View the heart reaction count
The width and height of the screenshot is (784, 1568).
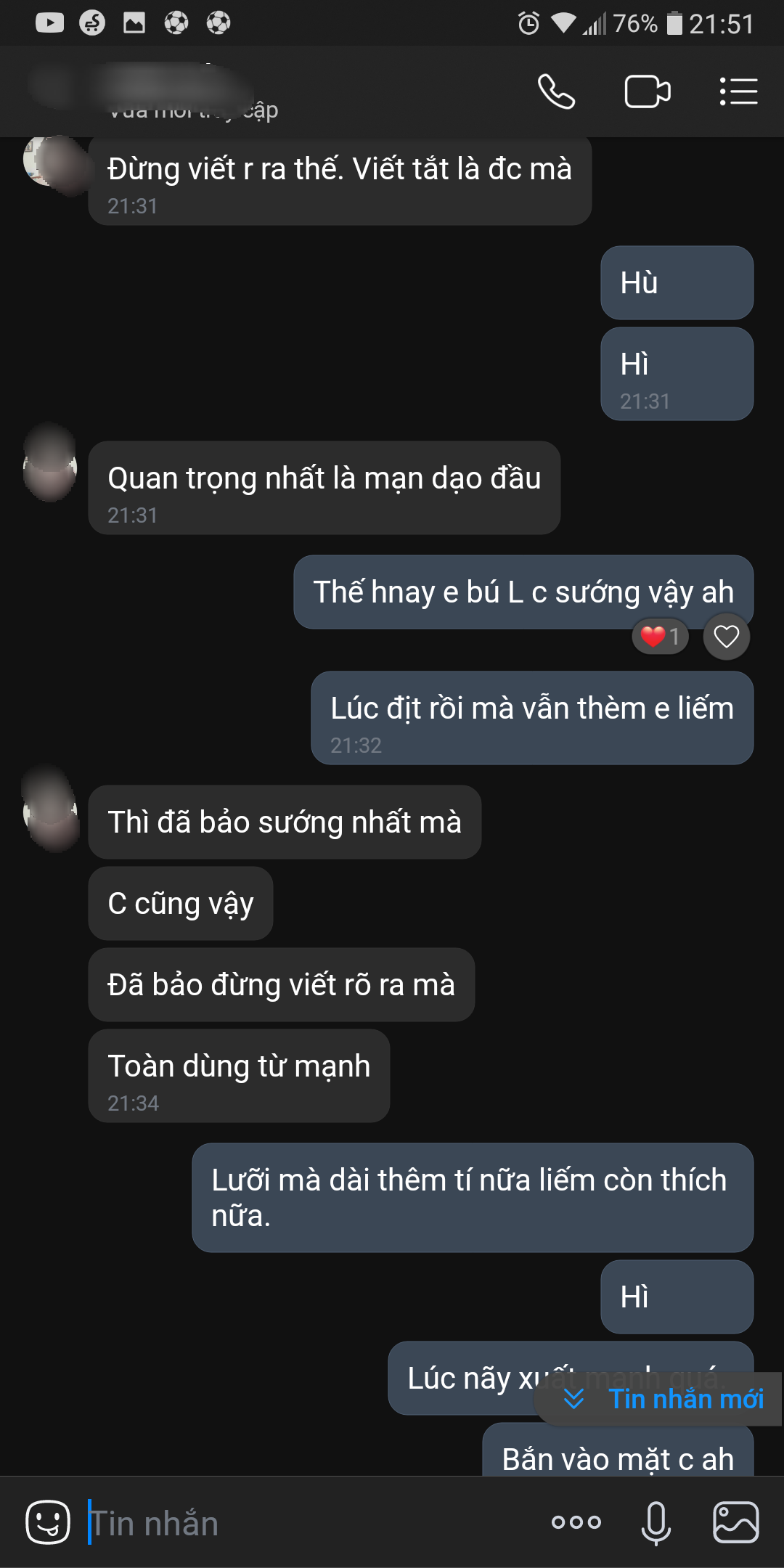(660, 637)
